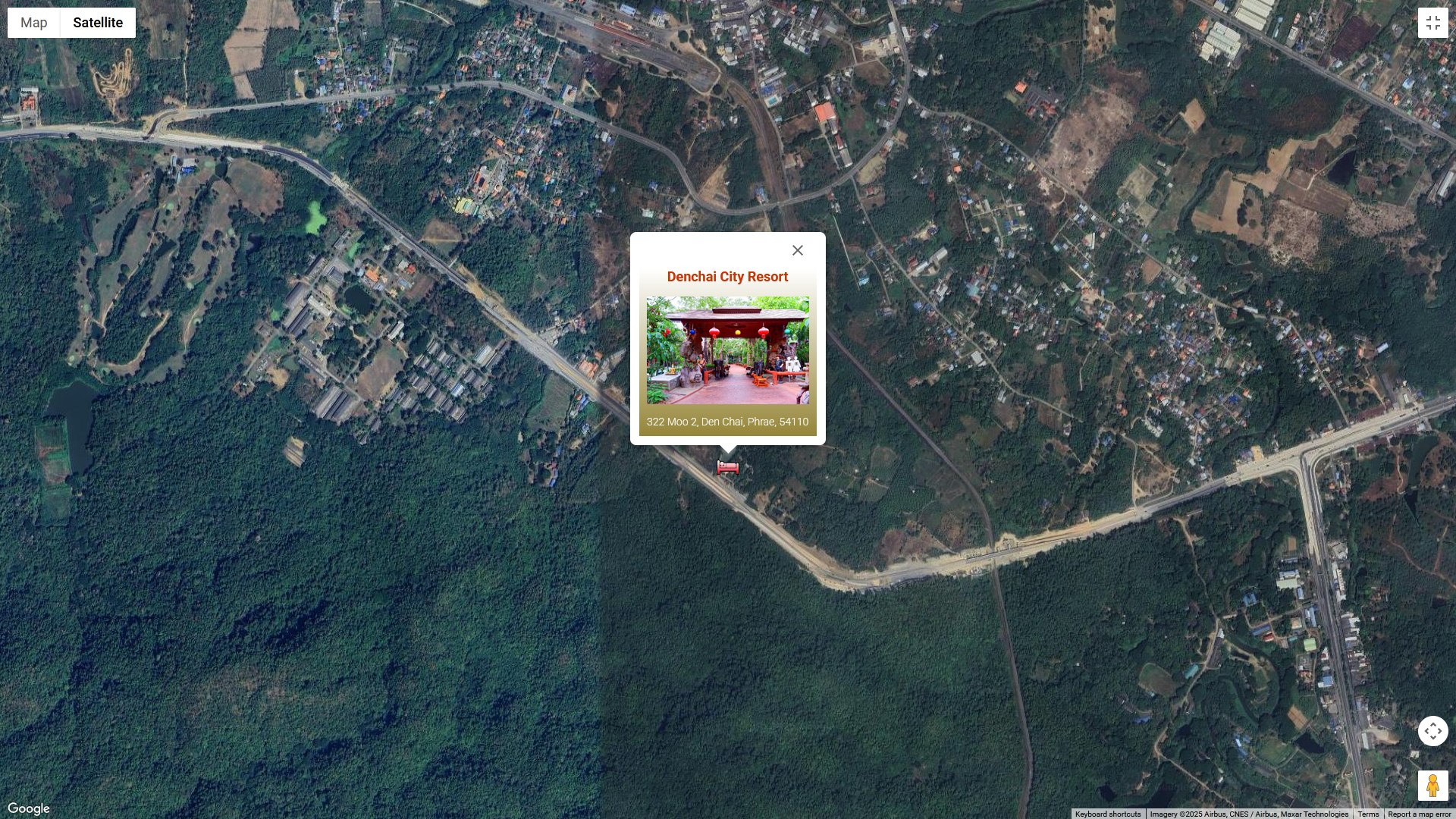The image size is (1456, 819).
Task: Open the Terms link
Action: point(1368,814)
